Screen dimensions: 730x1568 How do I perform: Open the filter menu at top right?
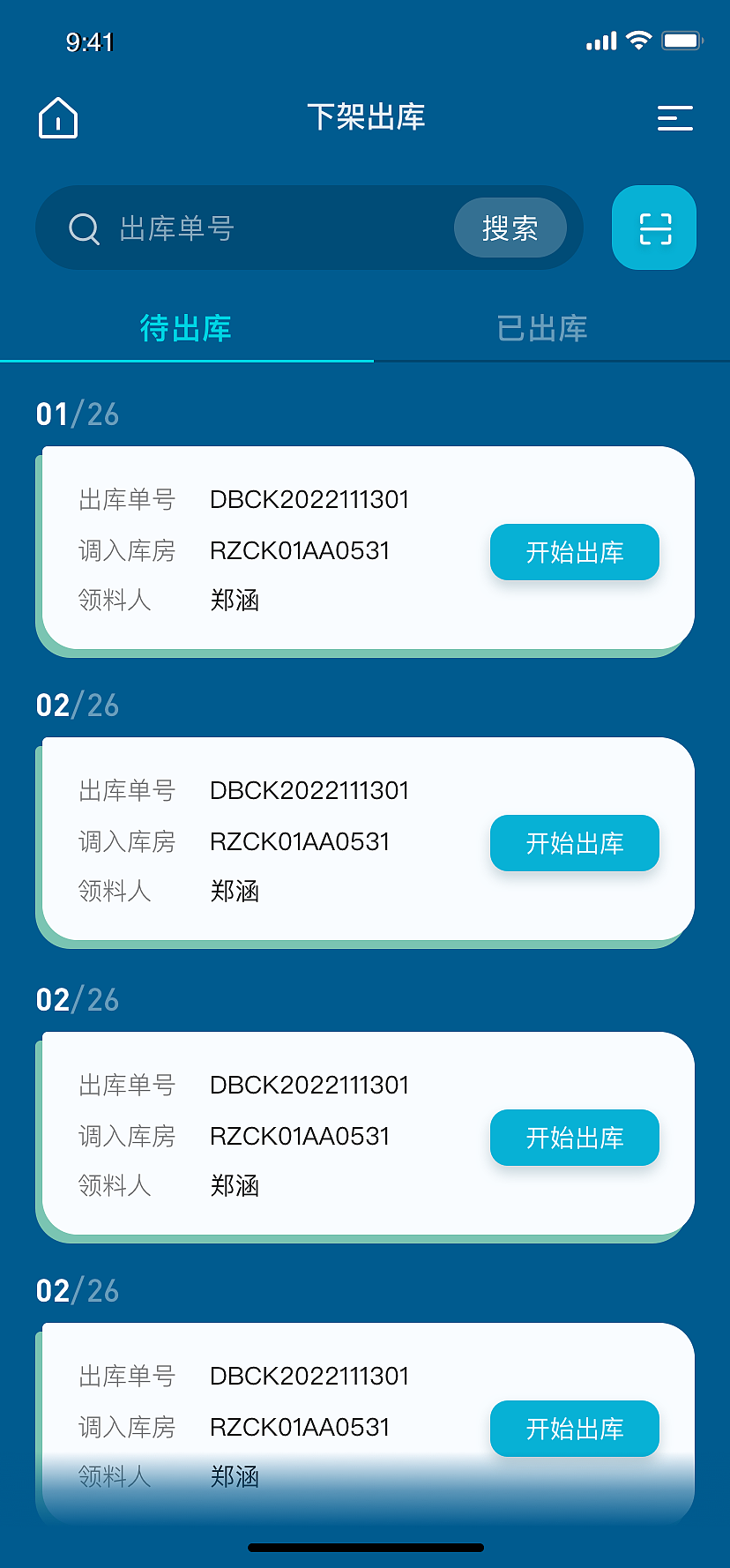[x=675, y=118]
